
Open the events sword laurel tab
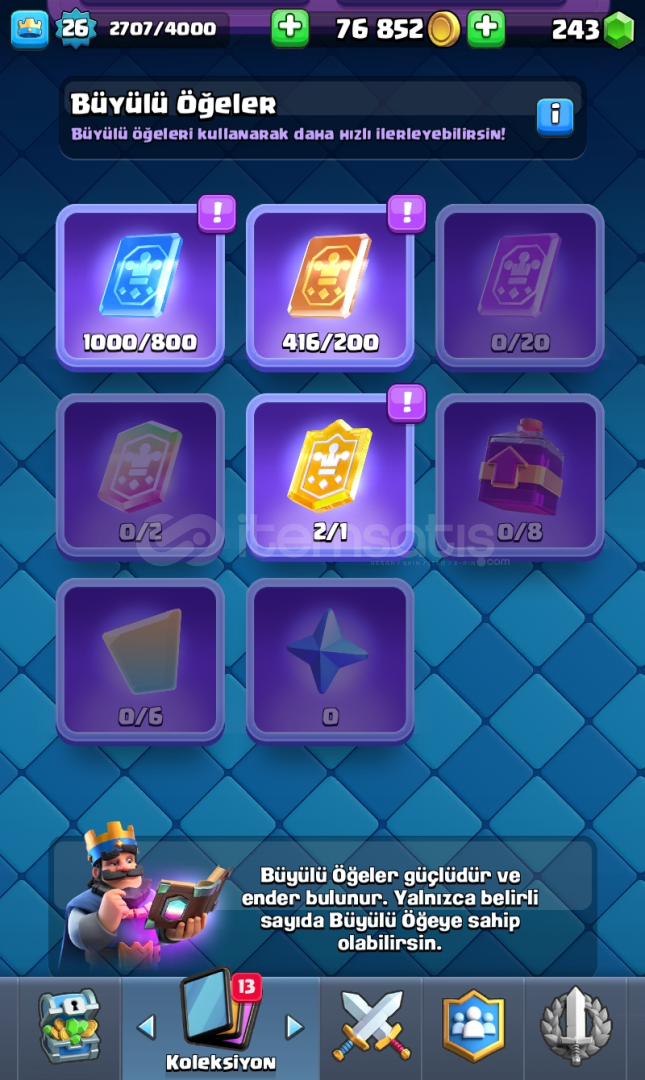point(576,1026)
